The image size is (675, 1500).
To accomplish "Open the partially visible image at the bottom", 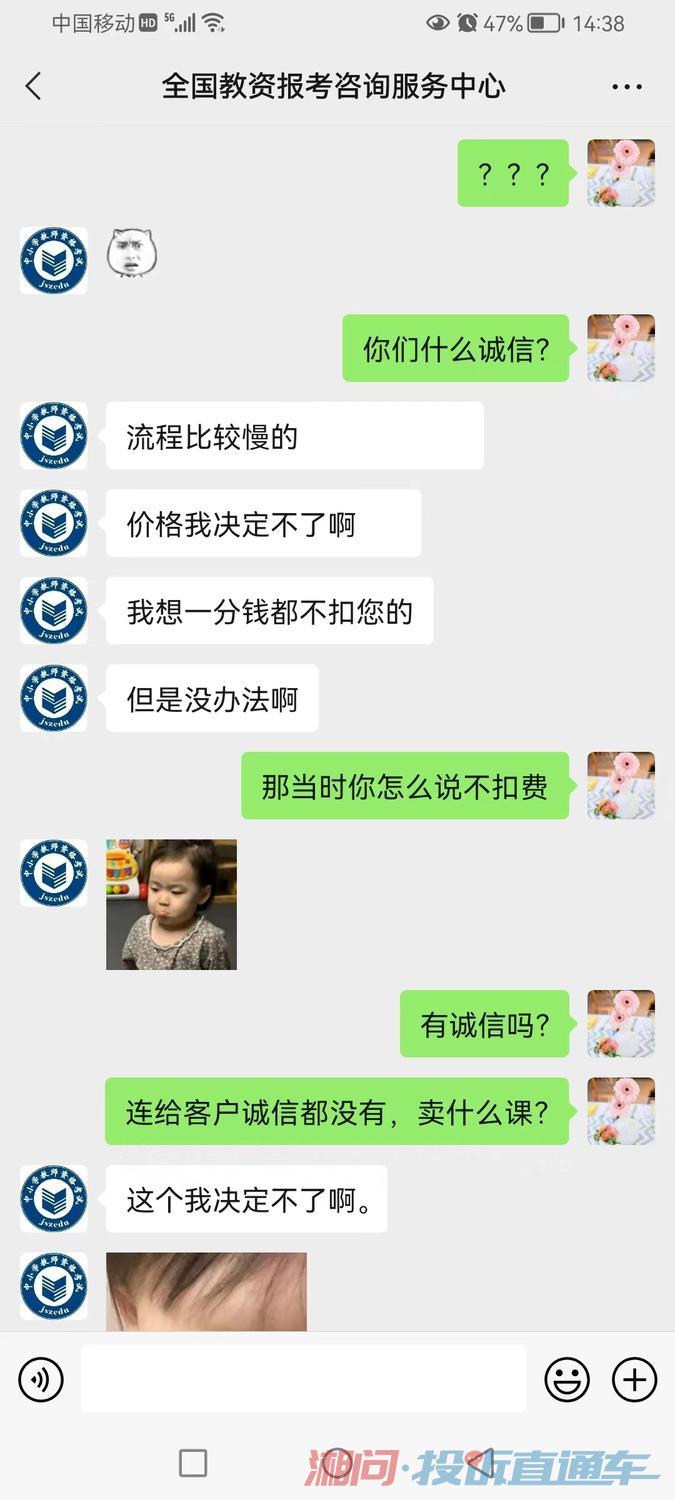I will tap(206, 1291).
